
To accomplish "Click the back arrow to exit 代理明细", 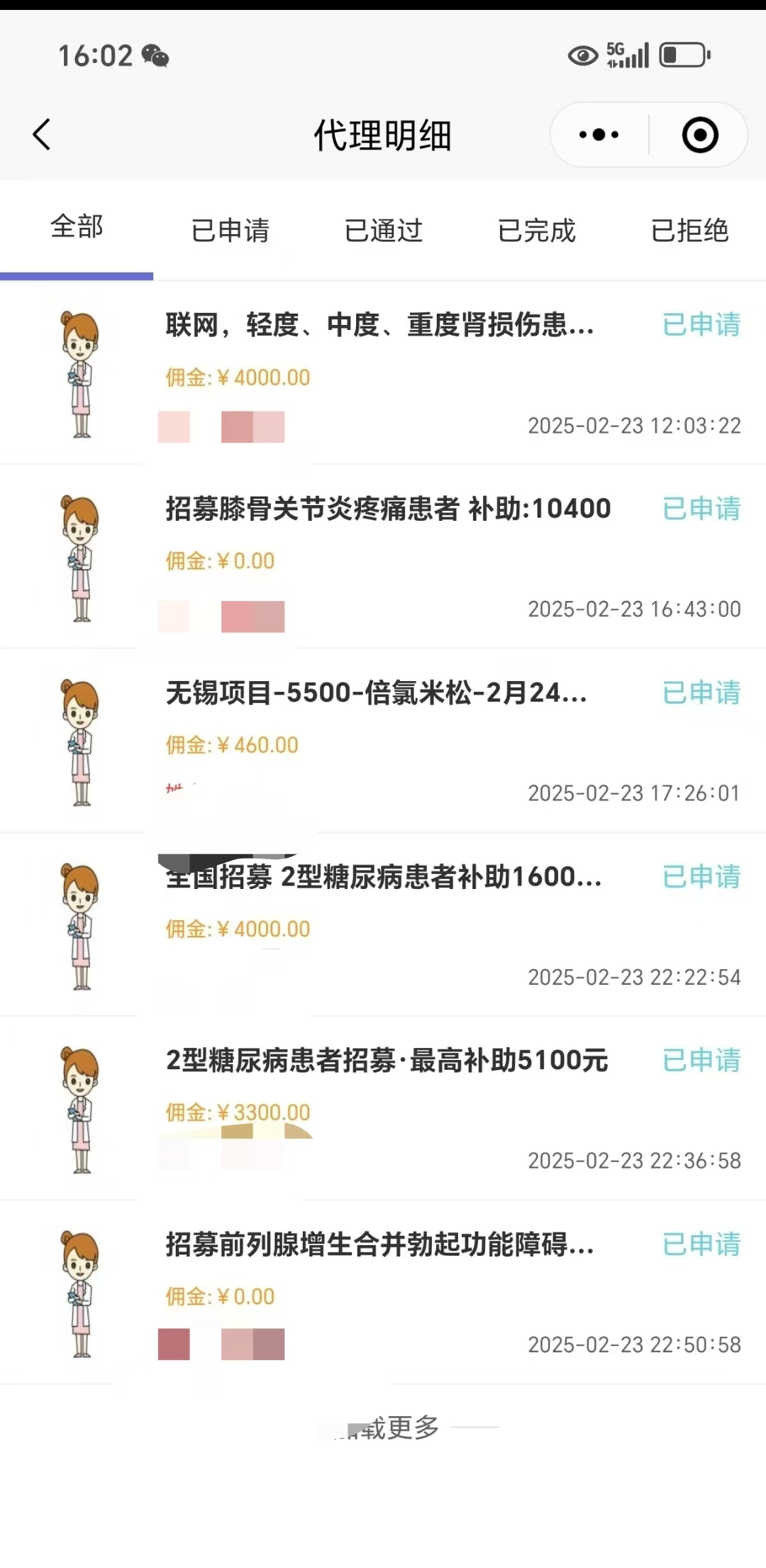I will click(40, 135).
